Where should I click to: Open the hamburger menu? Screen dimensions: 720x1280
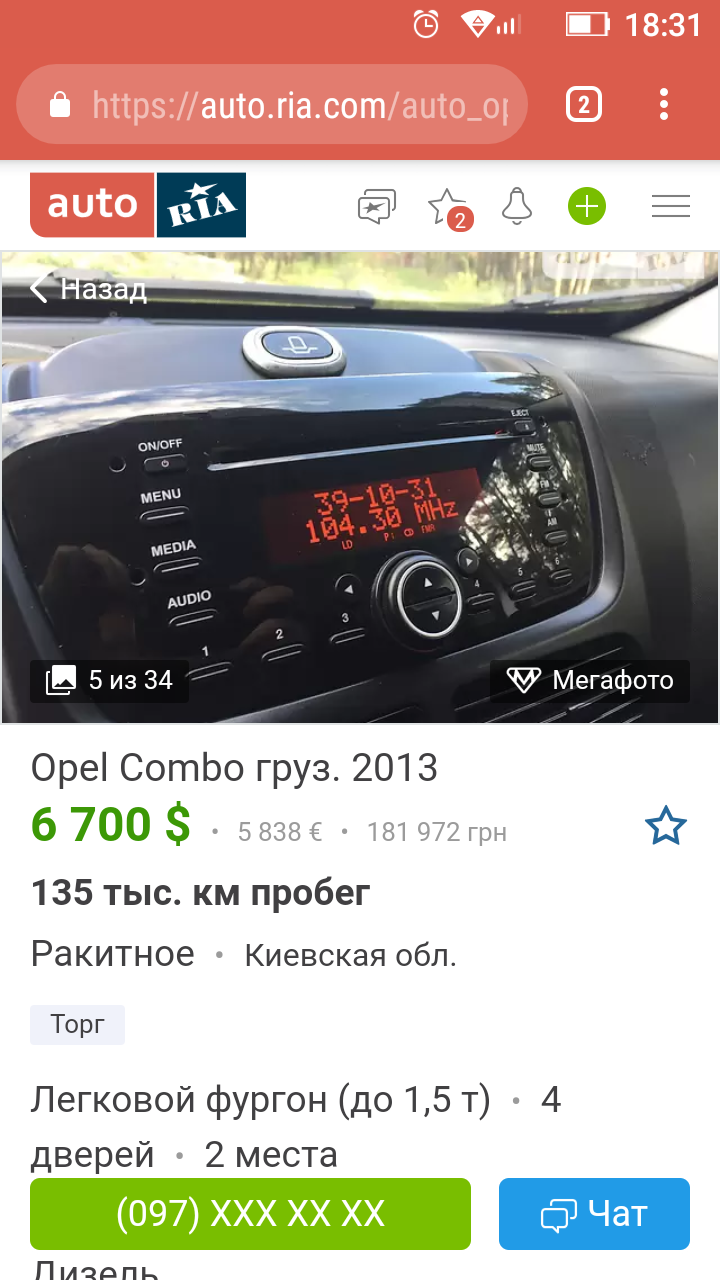pos(671,206)
